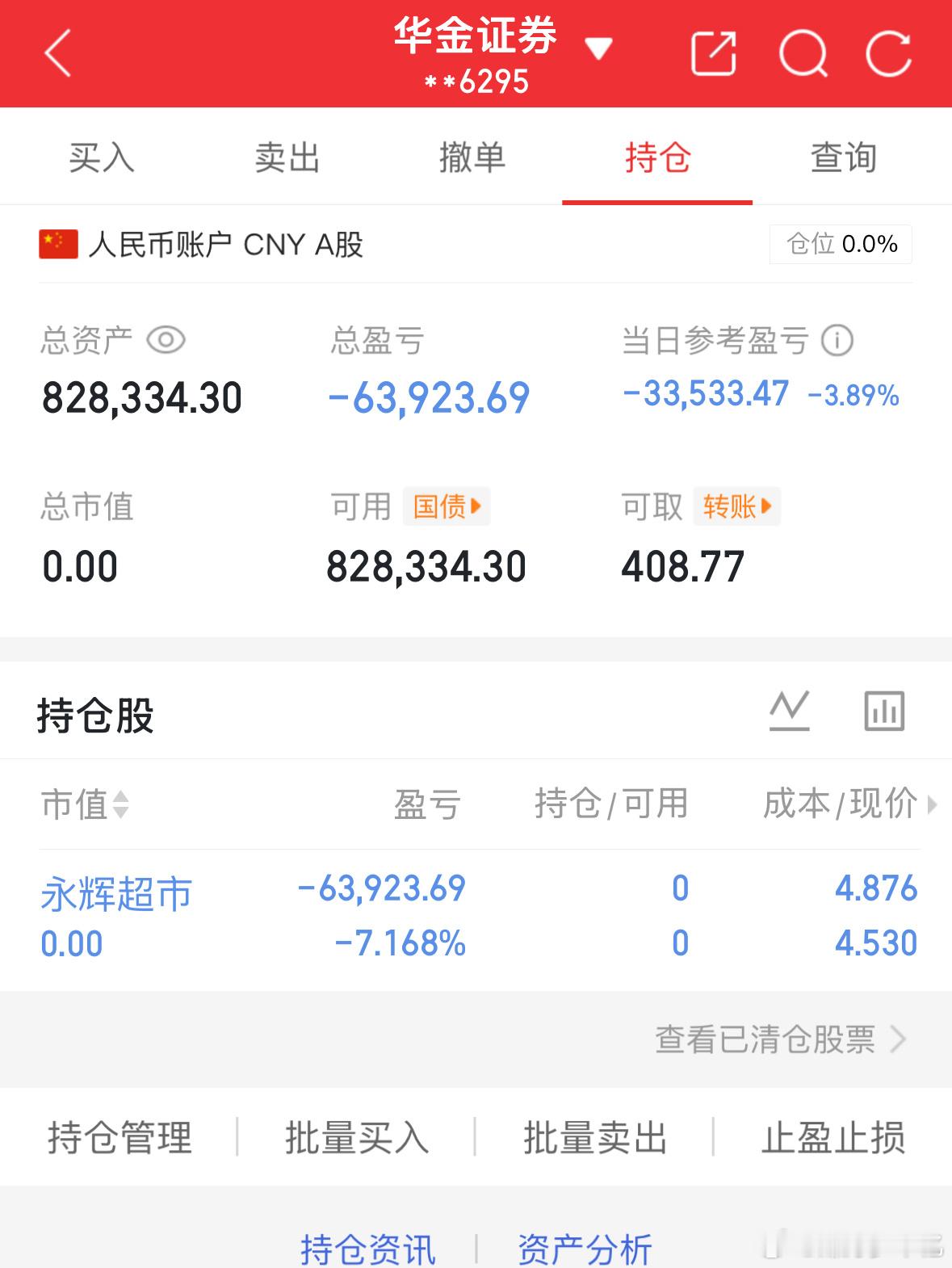Tap the China flag account icon
Image resolution: width=952 pixels, height=1268 pixels.
pos(57,244)
